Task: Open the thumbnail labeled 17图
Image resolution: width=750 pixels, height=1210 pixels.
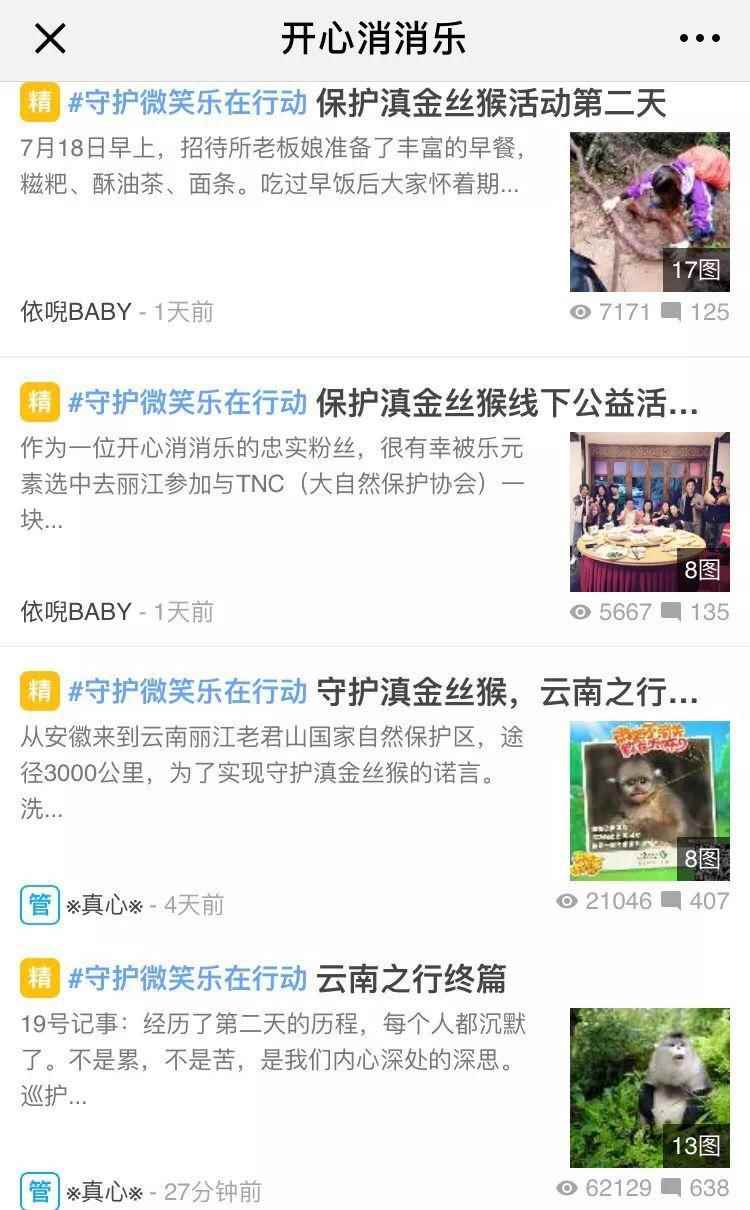Action: 649,211
